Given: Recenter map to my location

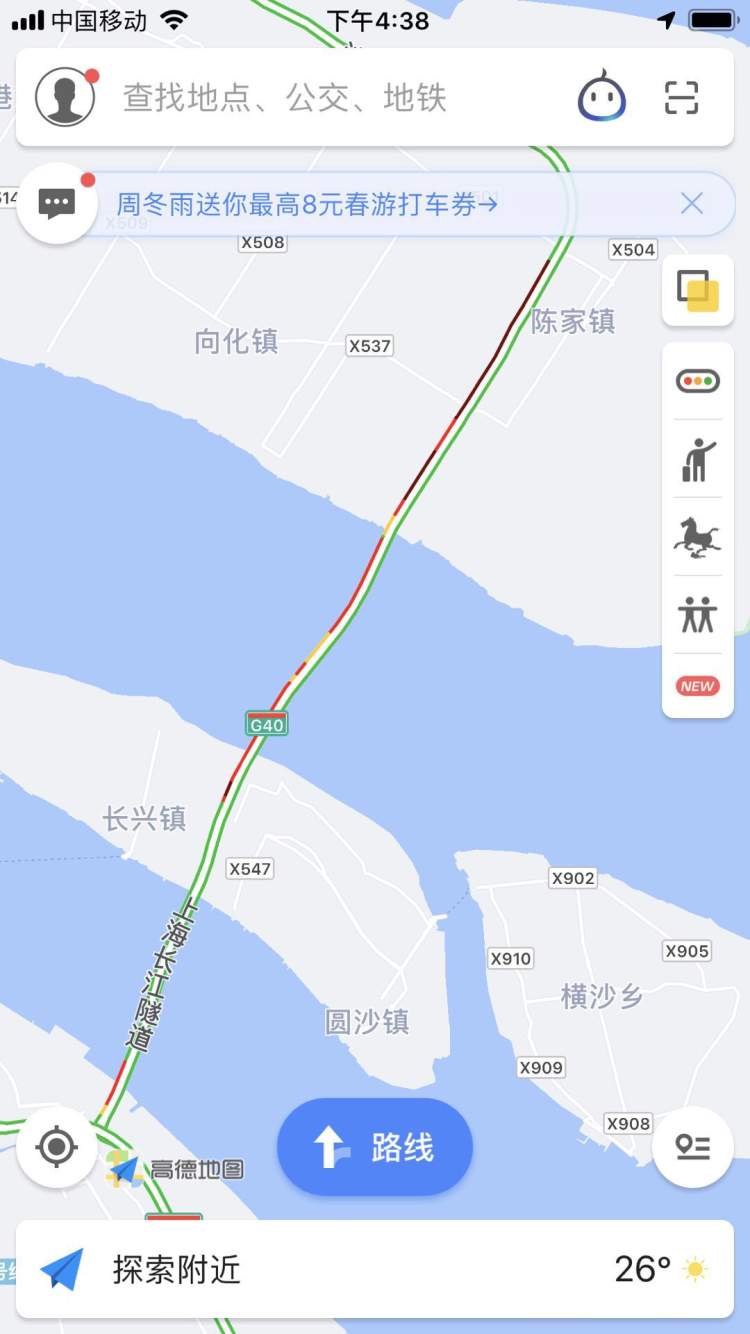Looking at the screenshot, I should point(57,1146).
